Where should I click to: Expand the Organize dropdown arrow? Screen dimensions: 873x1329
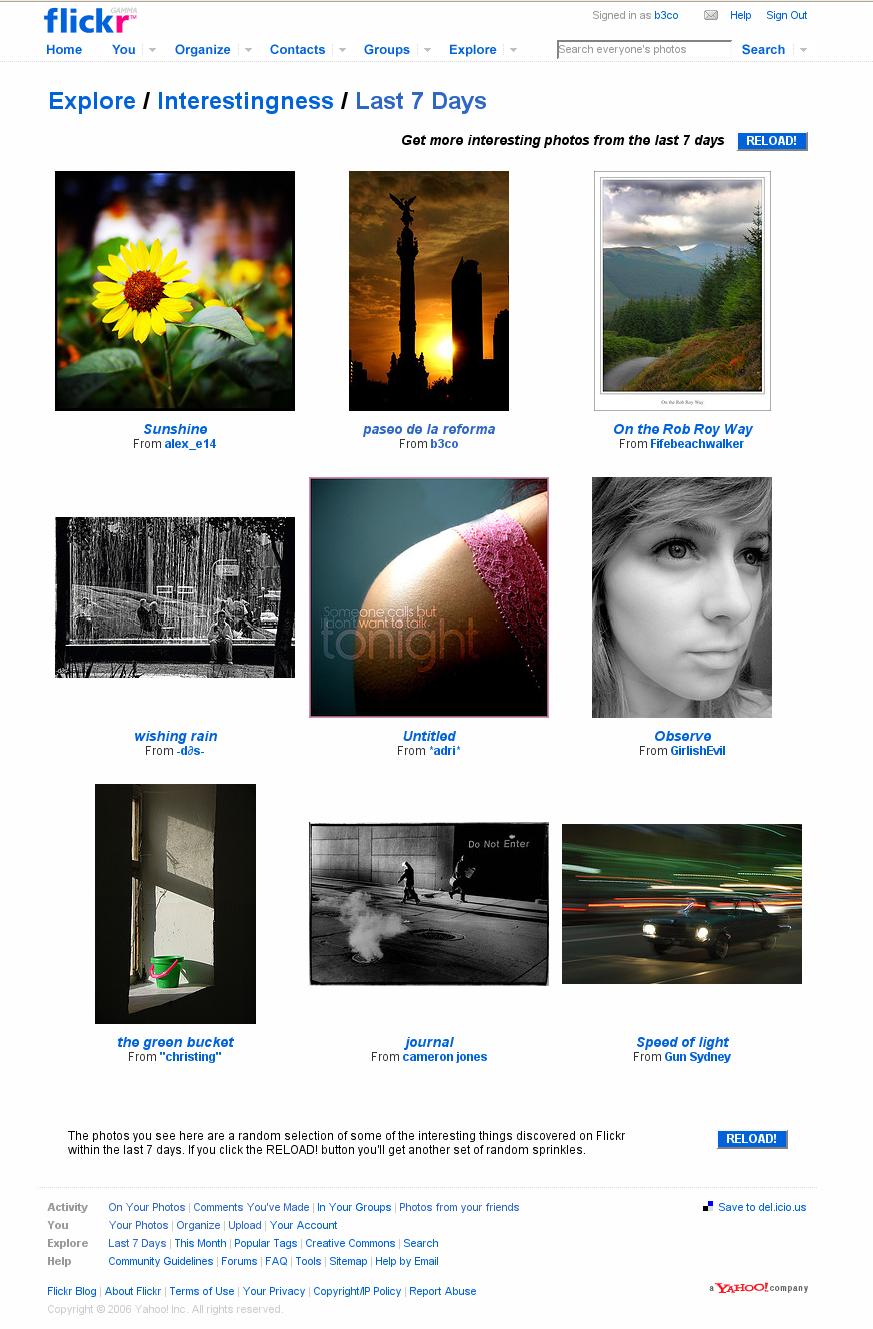(x=248, y=50)
